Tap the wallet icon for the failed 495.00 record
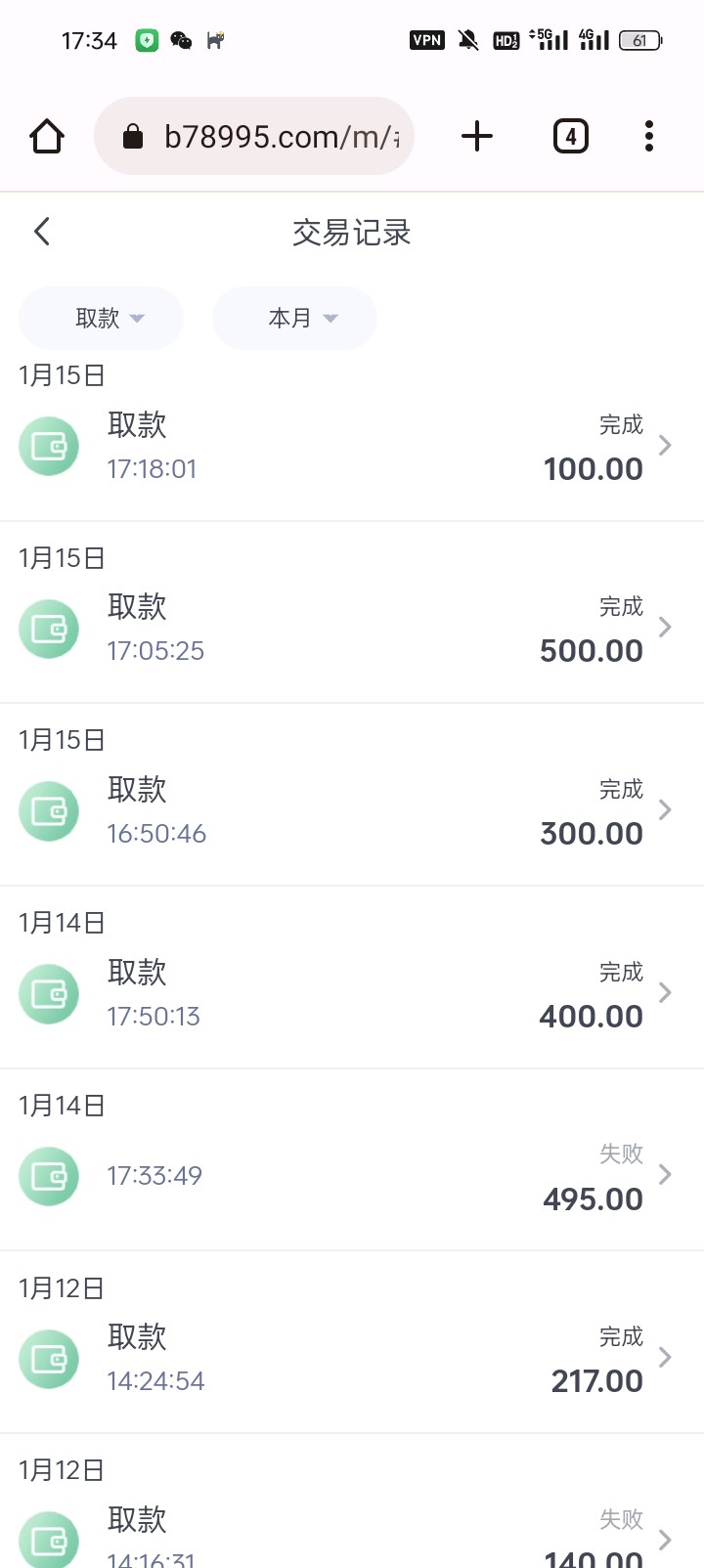This screenshot has width=704, height=1568. pos(49,1176)
